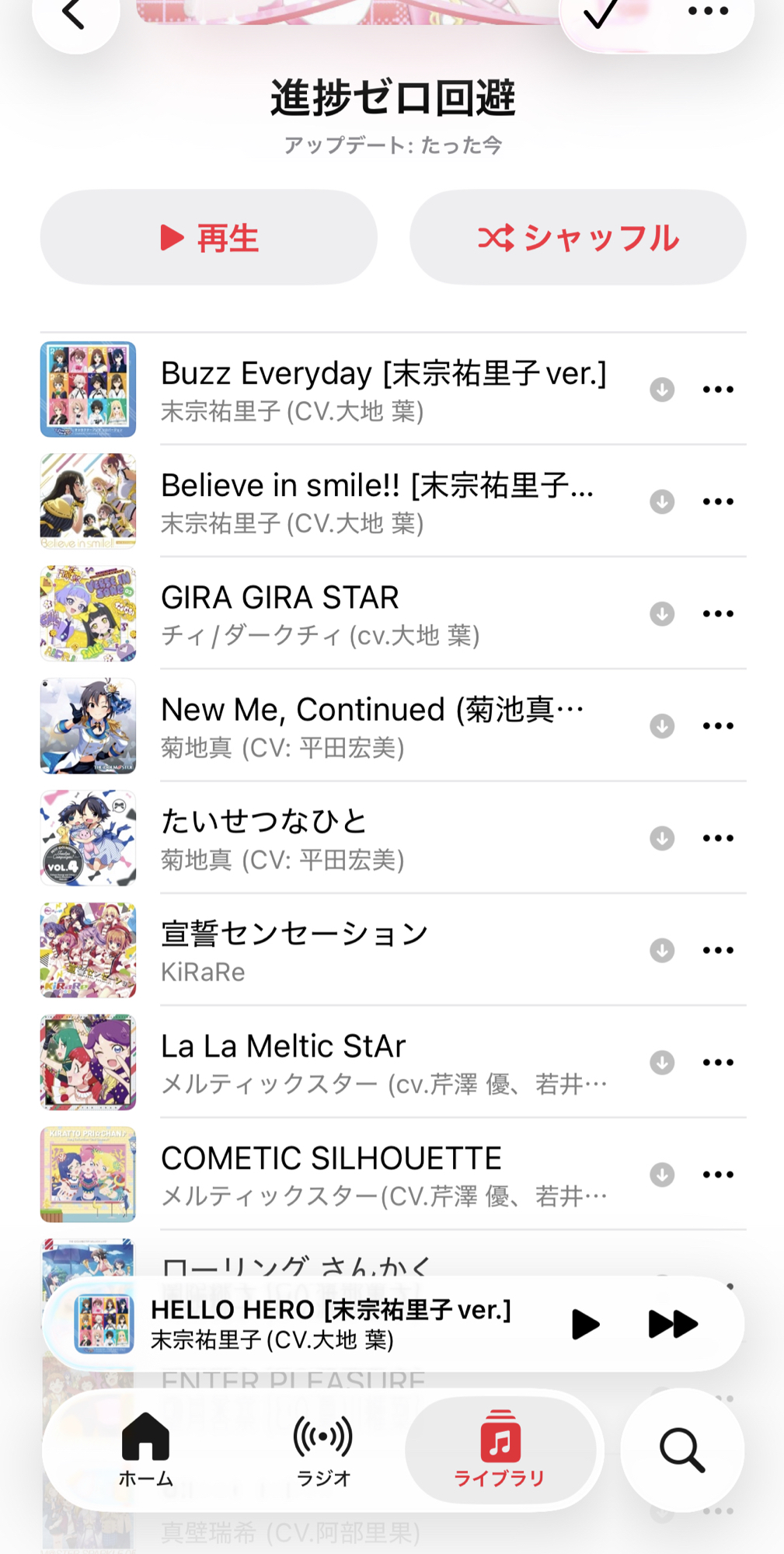Viewport: 784px width, 1554px height.
Task: Play the song Buzz Everyday
Action: 383,388
